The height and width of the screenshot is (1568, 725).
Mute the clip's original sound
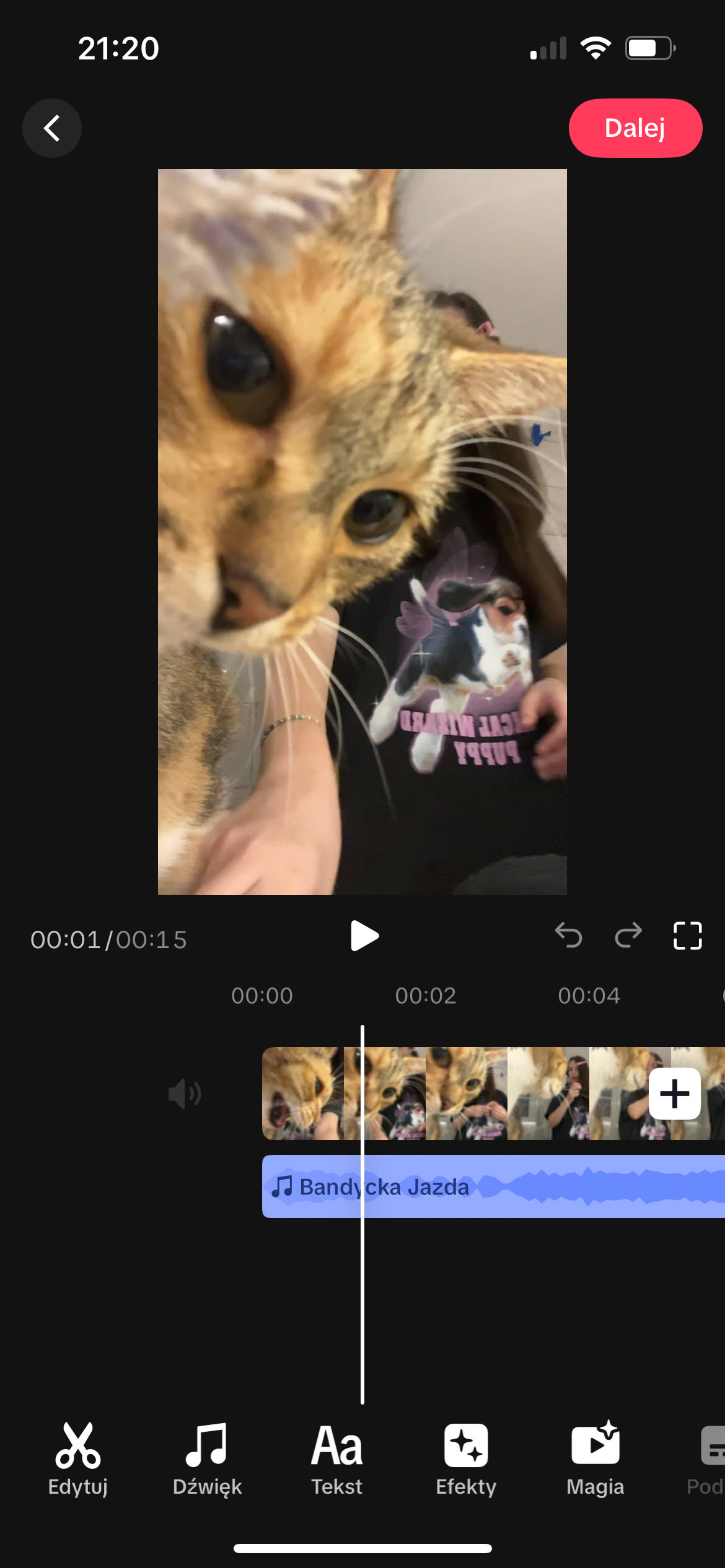coord(184,1094)
